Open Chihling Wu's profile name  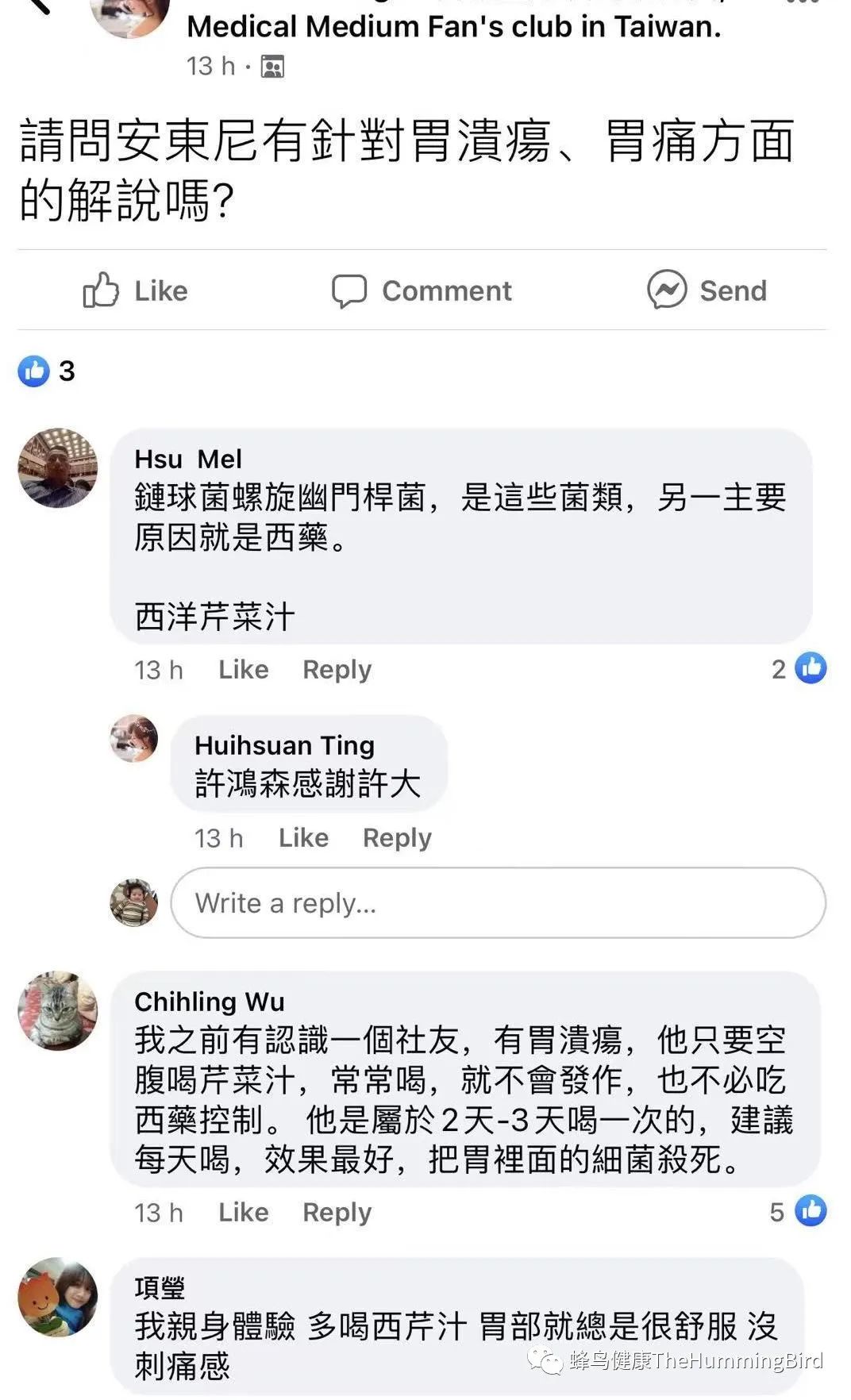click(x=209, y=1002)
